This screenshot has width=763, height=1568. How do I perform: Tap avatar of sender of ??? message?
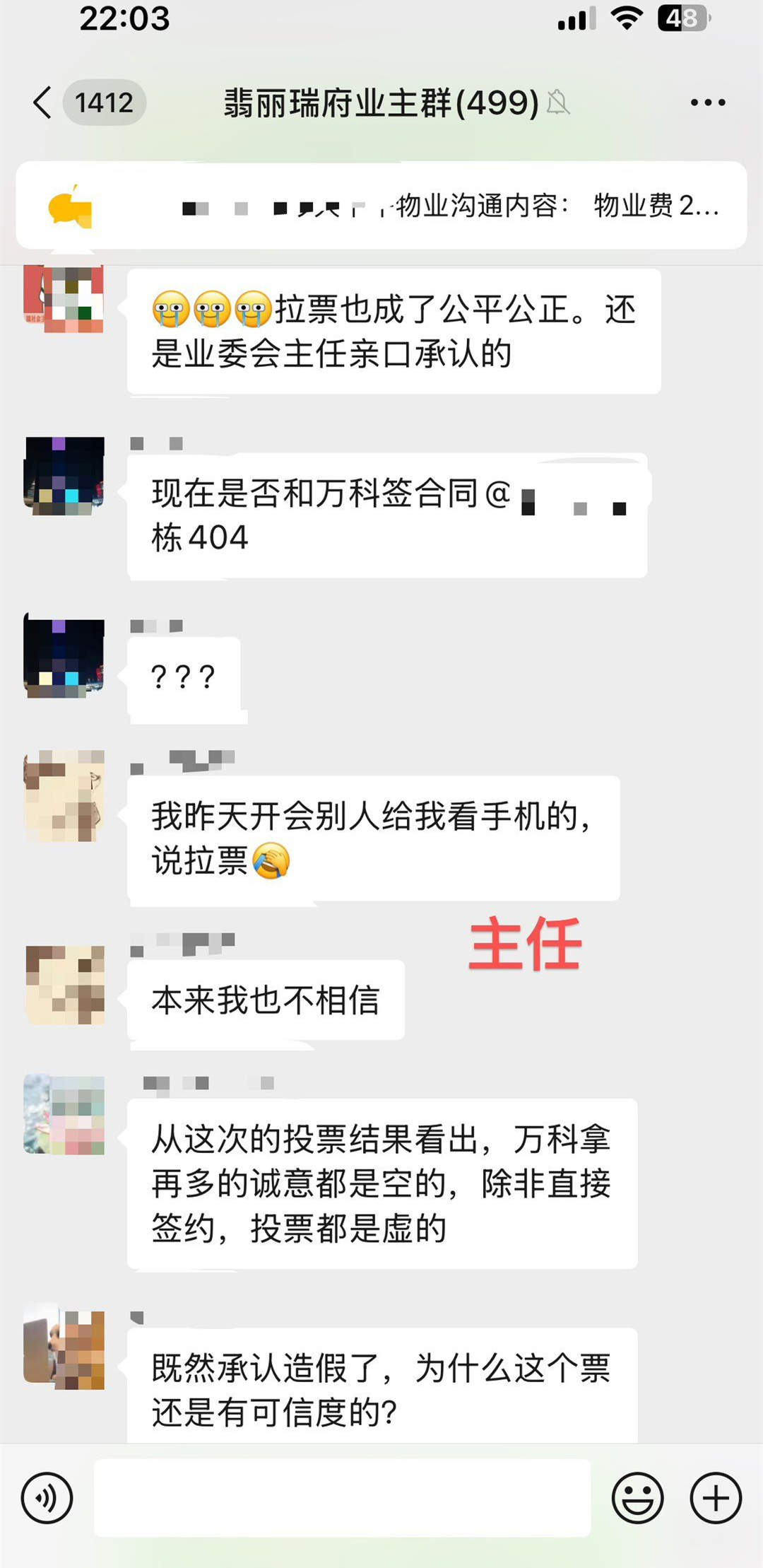[x=64, y=659]
